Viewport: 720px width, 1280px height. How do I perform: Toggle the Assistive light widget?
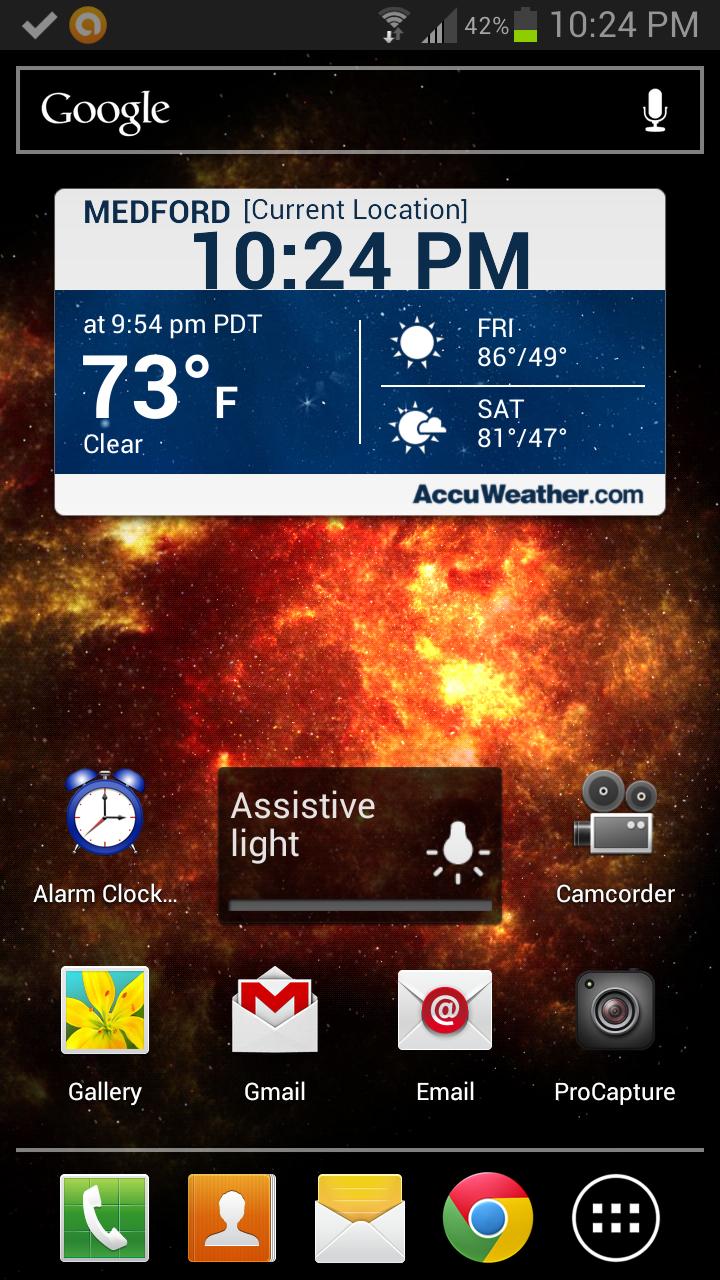tap(360, 845)
